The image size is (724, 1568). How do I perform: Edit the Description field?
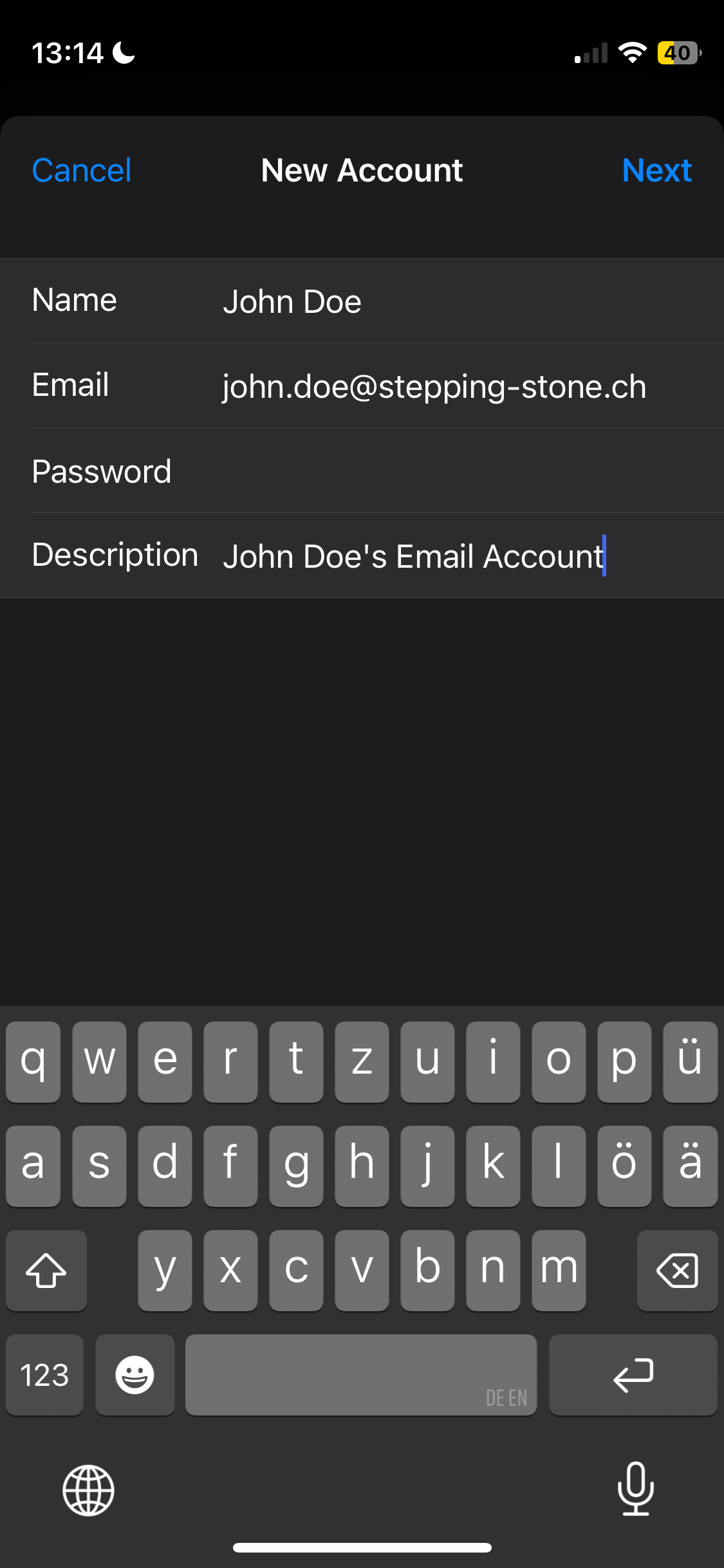[413, 557]
